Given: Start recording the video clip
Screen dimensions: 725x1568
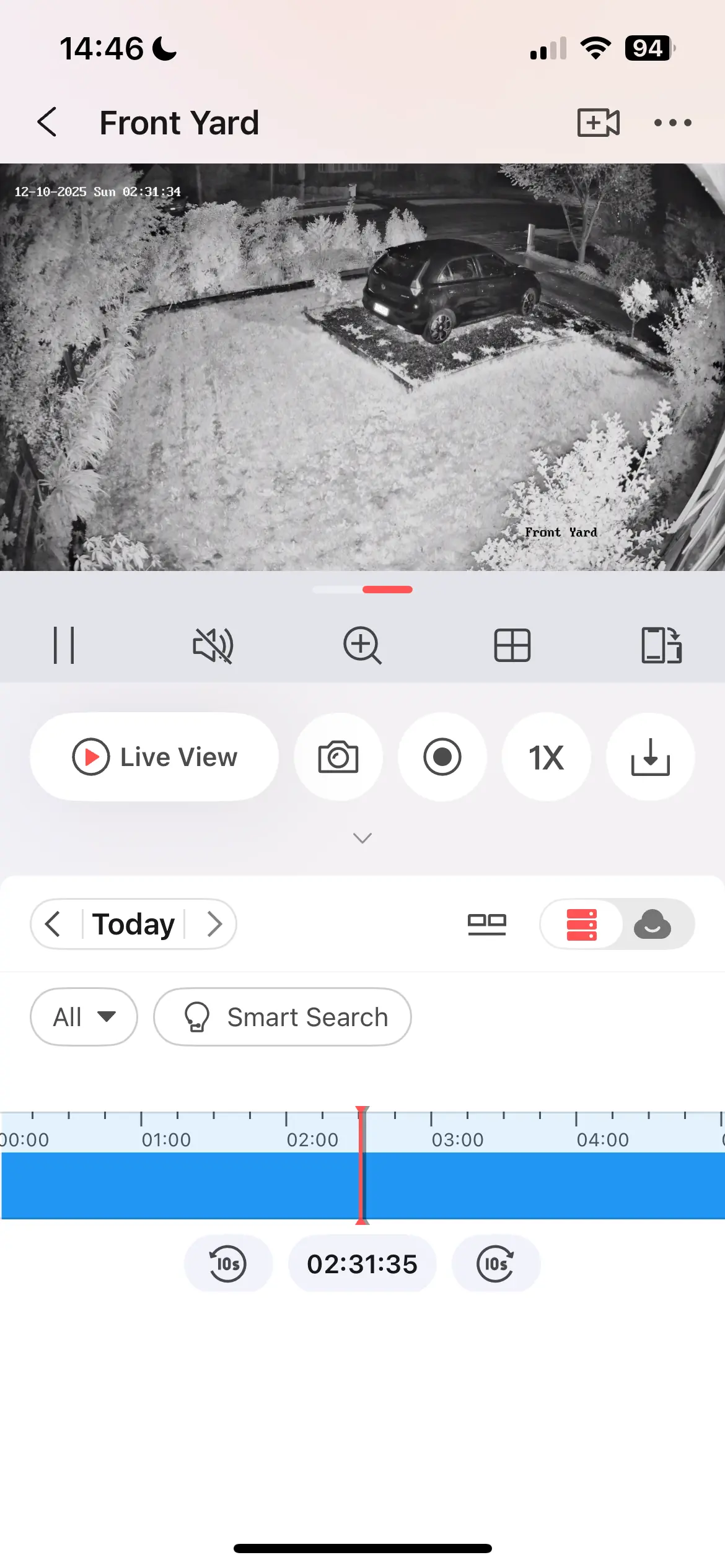Looking at the screenshot, I should [442, 757].
